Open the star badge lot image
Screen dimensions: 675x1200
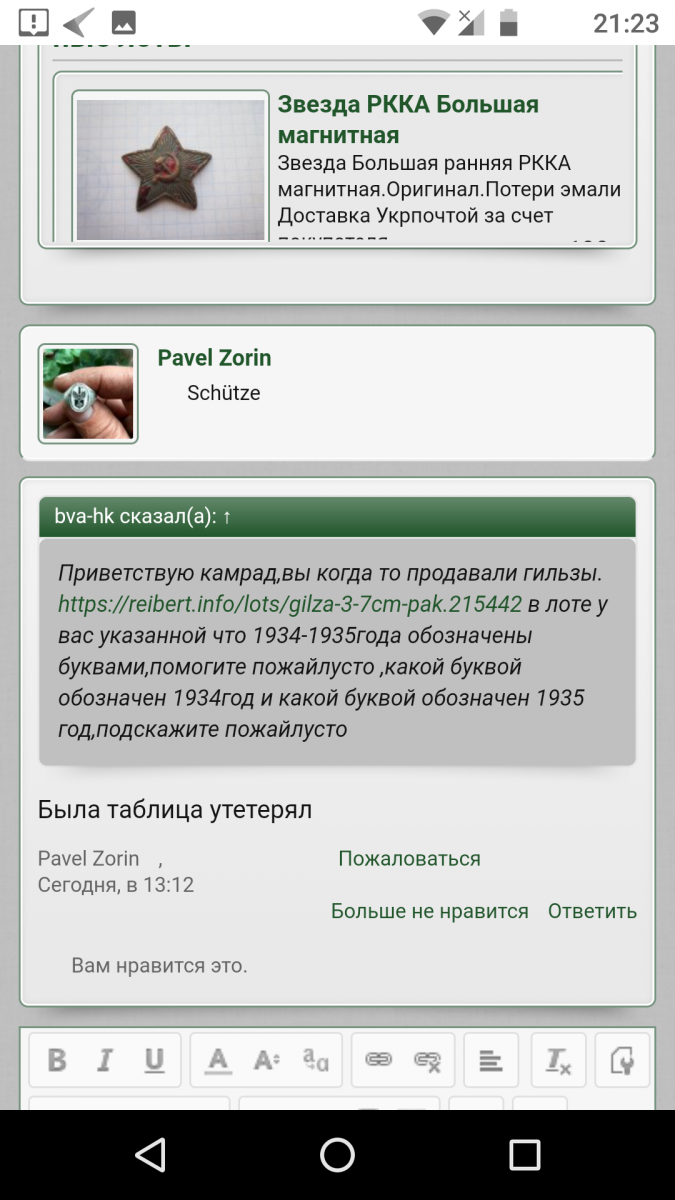[x=171, y=168]
